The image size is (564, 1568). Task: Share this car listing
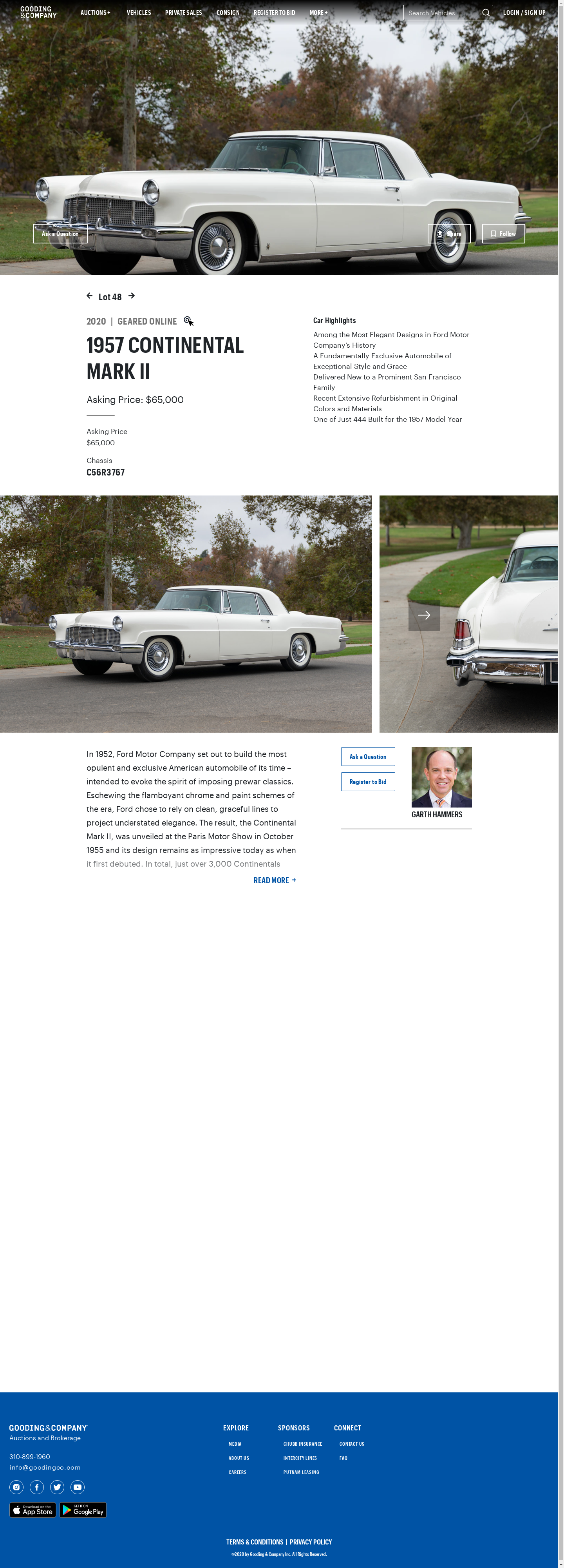pyautogui.click(x=448, y=234)
